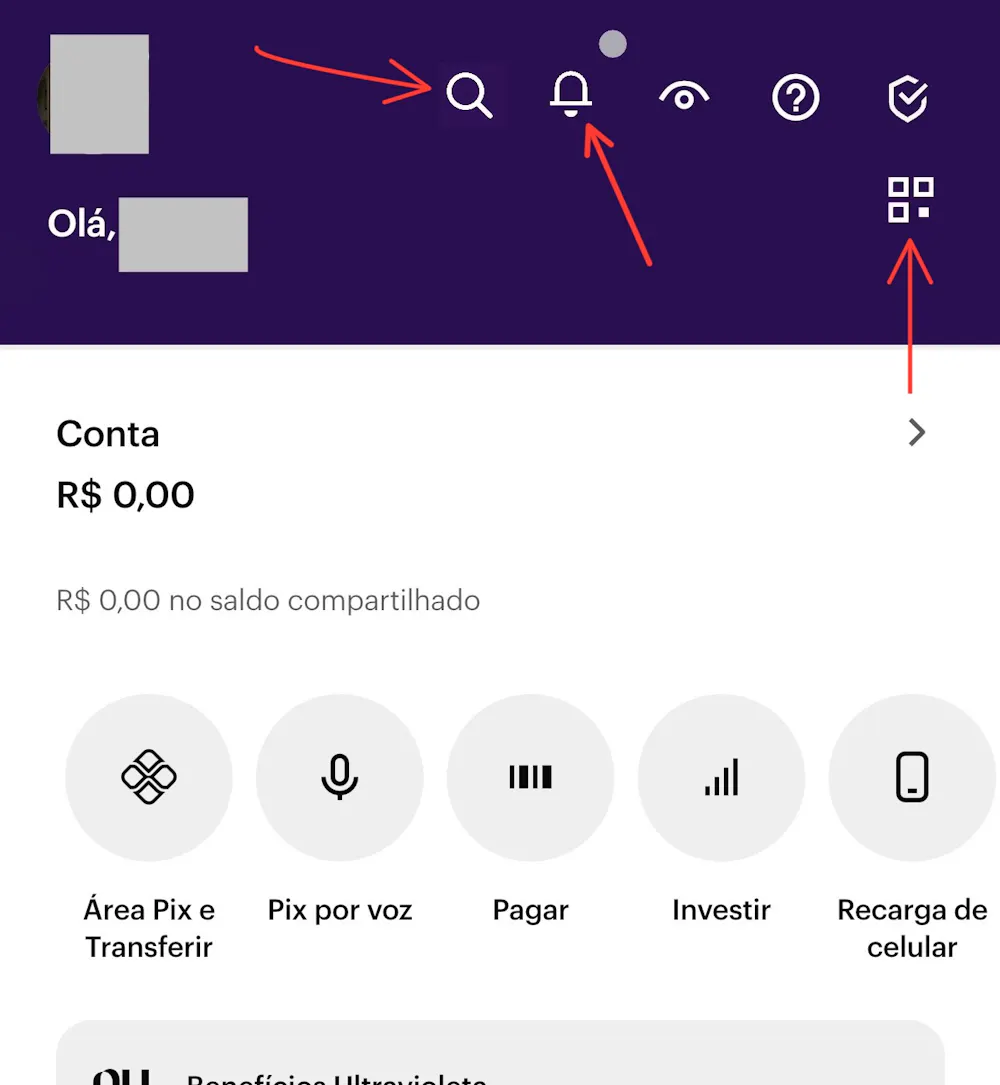Screen dimensions: 1000x1085
Task: Go to Investir
Action: tap(721, 777)
